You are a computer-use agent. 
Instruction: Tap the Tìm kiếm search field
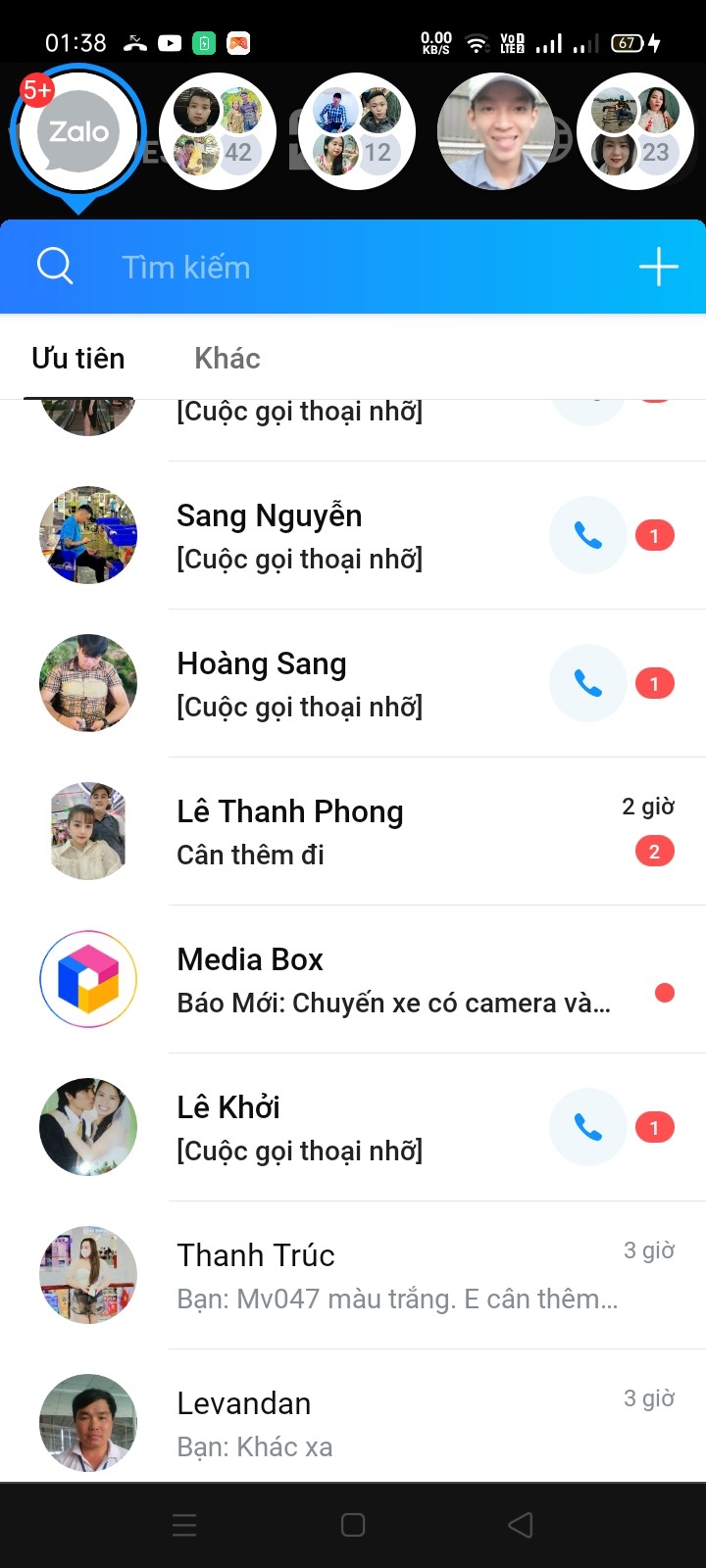294,267
